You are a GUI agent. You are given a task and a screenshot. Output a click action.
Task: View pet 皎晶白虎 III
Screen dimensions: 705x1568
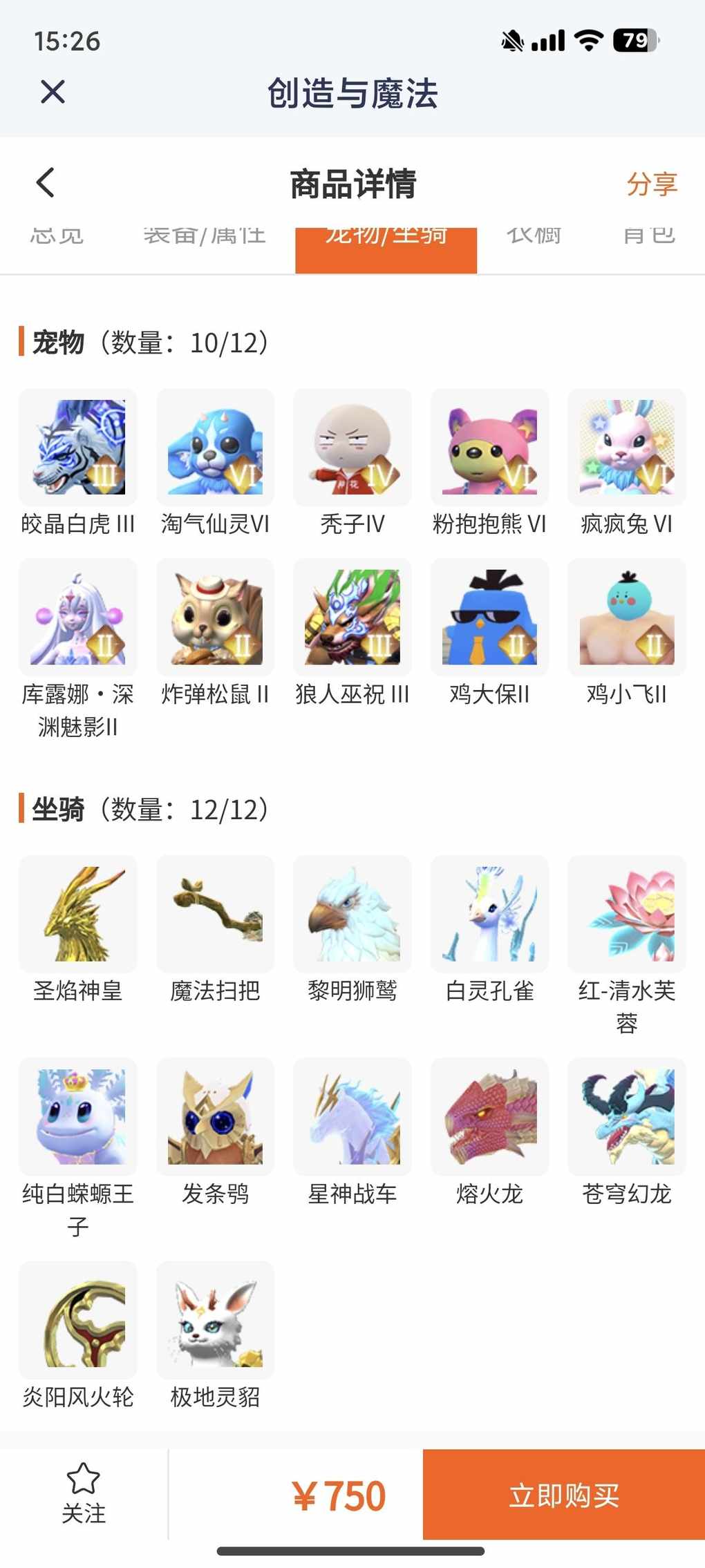[x=78, y=463]
